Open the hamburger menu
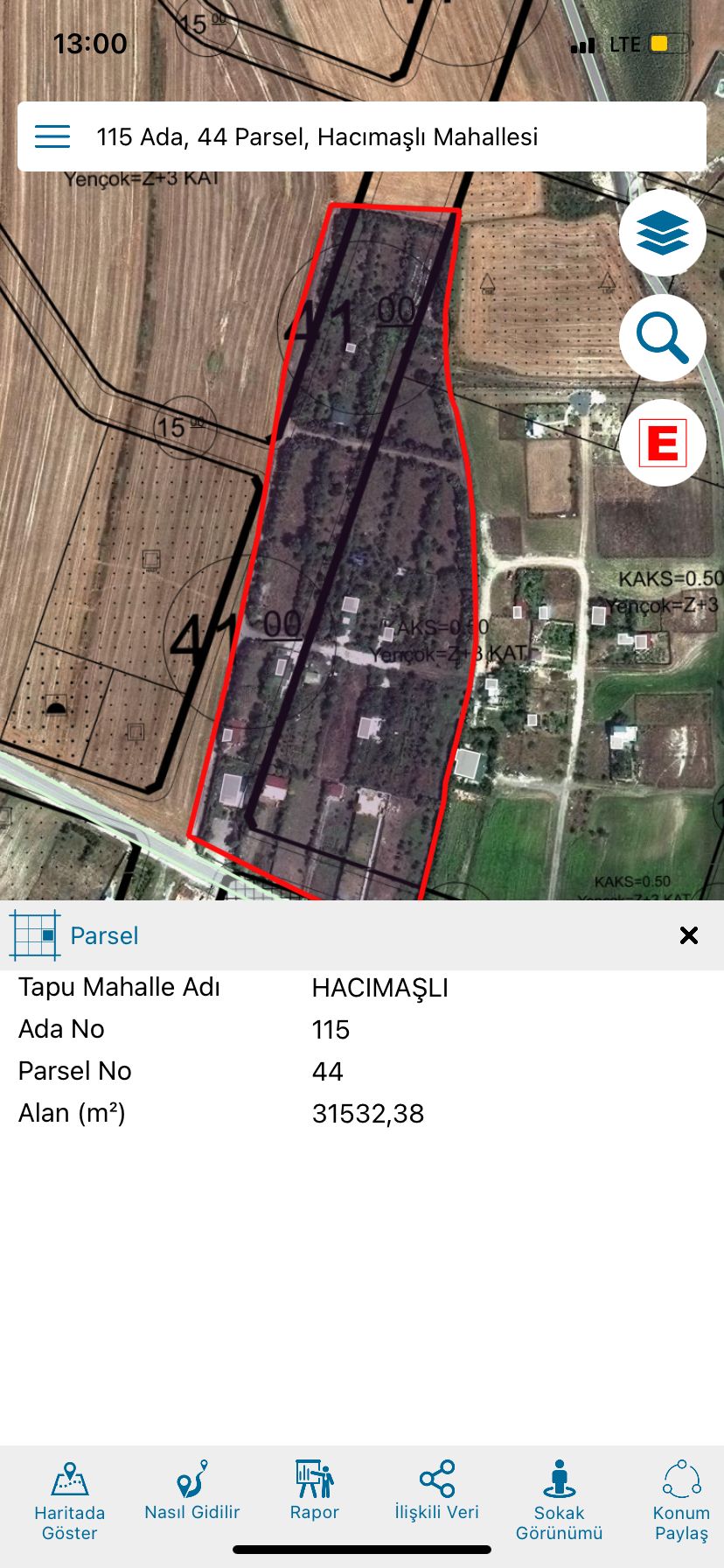724x1568 pixels. click(x=52, y=136)
